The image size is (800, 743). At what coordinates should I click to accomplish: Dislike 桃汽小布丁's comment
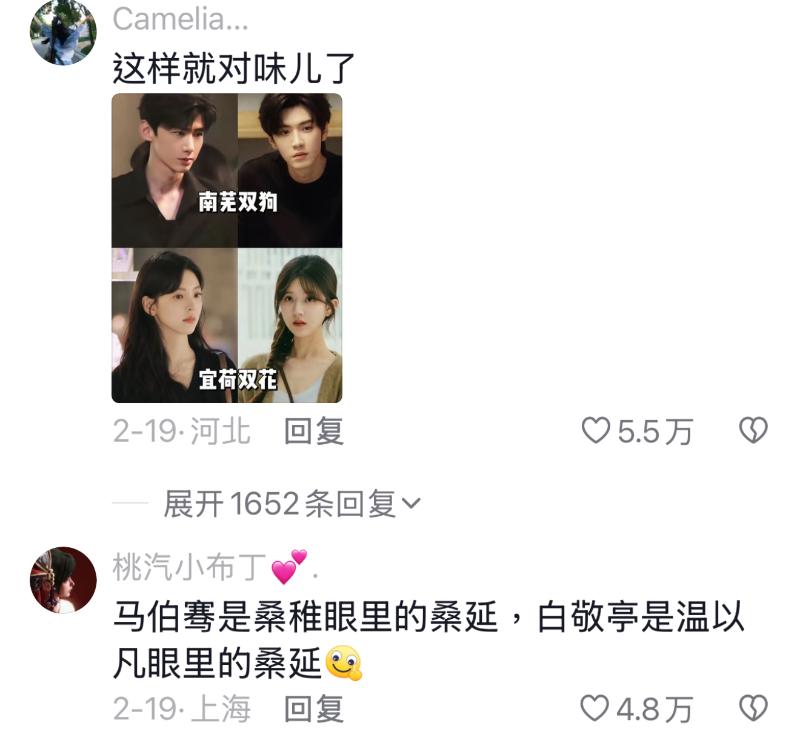752,709
